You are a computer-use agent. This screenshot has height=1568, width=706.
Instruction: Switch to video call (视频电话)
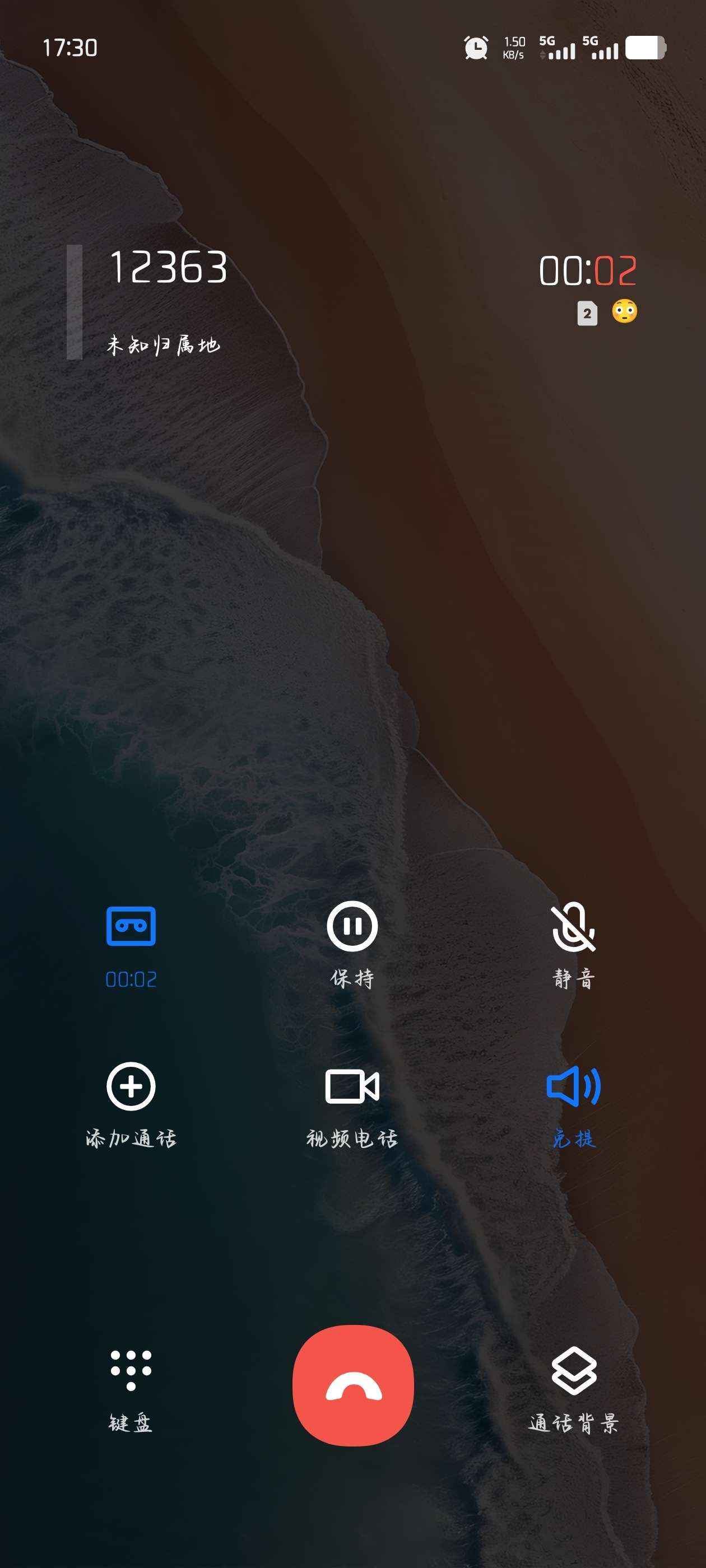click(352, 1087)
